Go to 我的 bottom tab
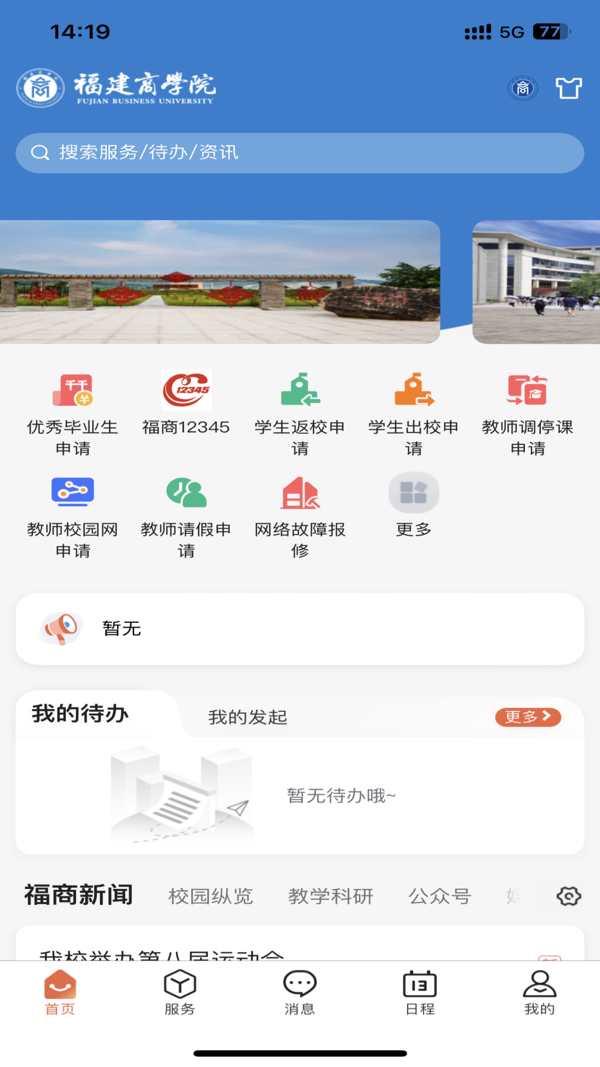This screenshot has width=600, height=1067. coord(539,993)
